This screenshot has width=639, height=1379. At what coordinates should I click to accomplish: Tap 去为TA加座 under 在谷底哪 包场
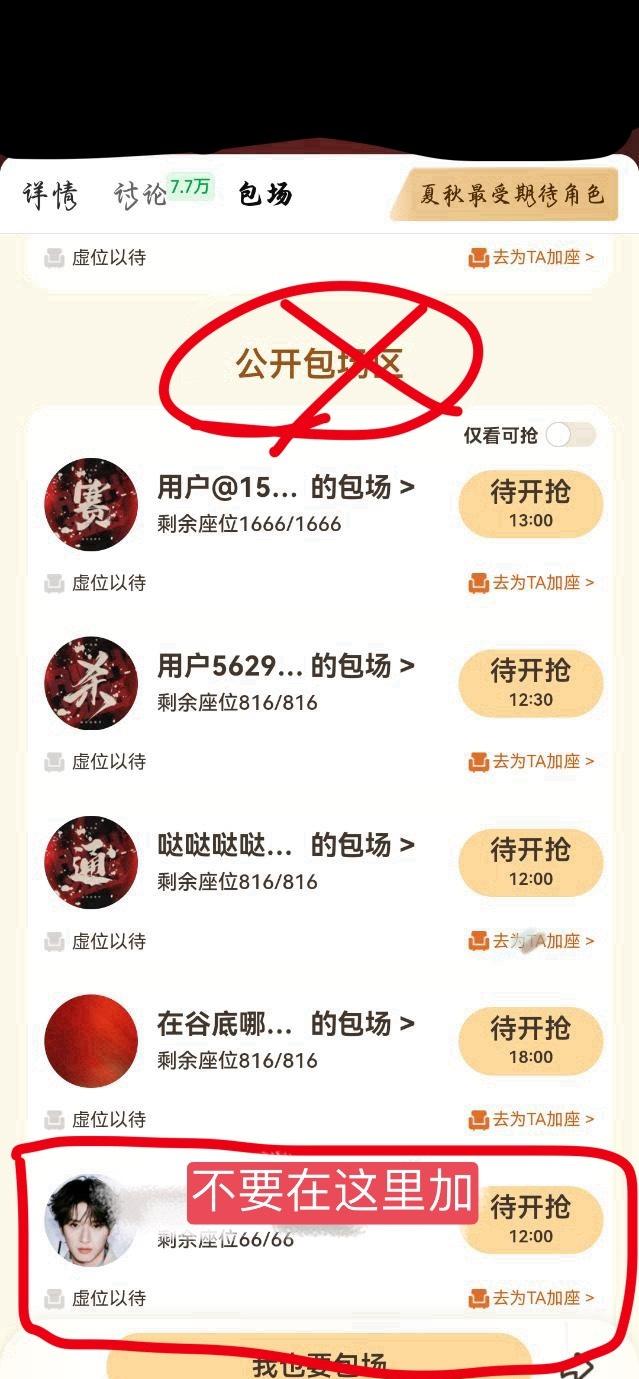531,1119
